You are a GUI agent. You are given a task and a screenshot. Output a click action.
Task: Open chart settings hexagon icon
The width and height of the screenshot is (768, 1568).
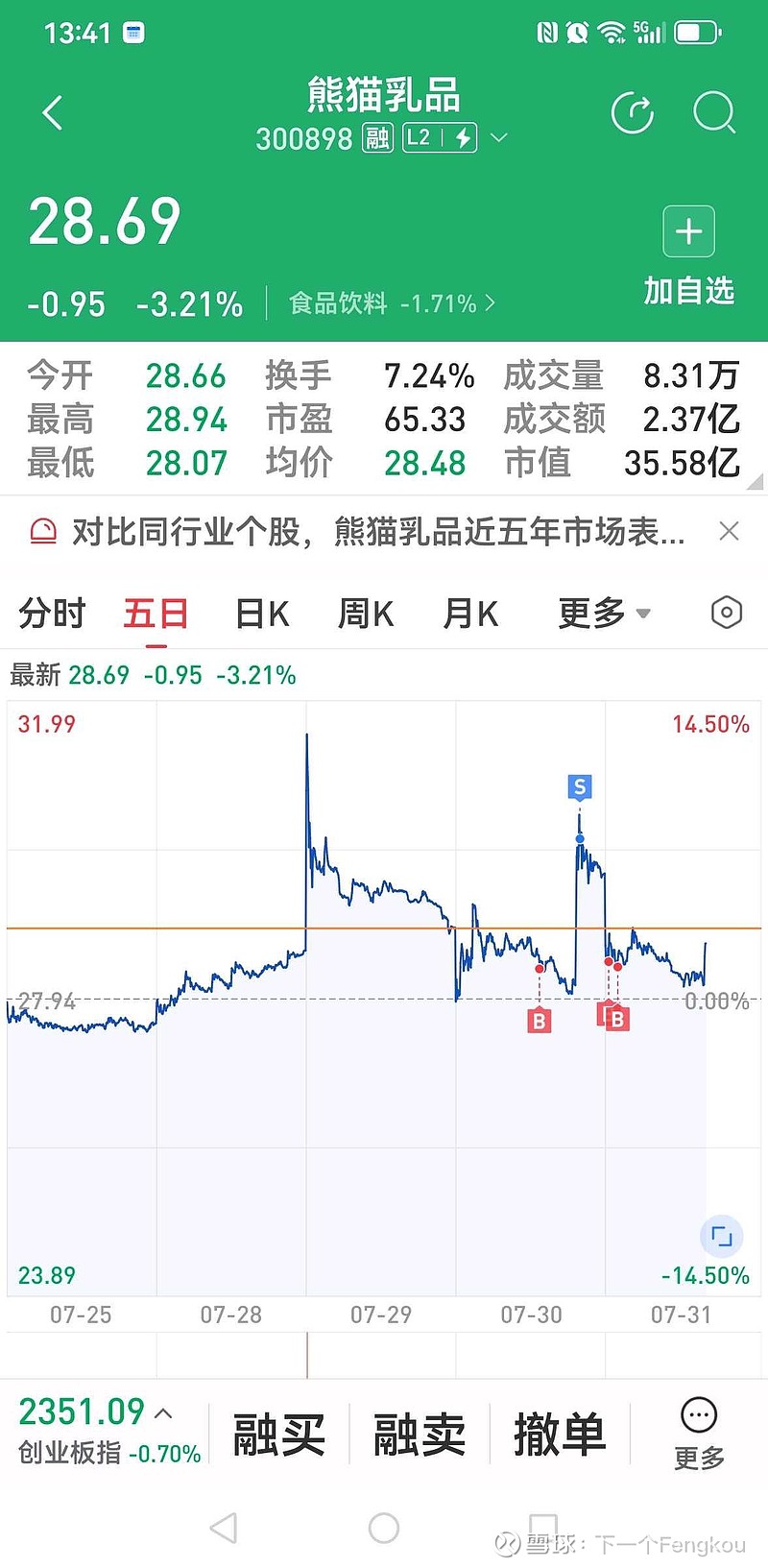tap(727, 613)
